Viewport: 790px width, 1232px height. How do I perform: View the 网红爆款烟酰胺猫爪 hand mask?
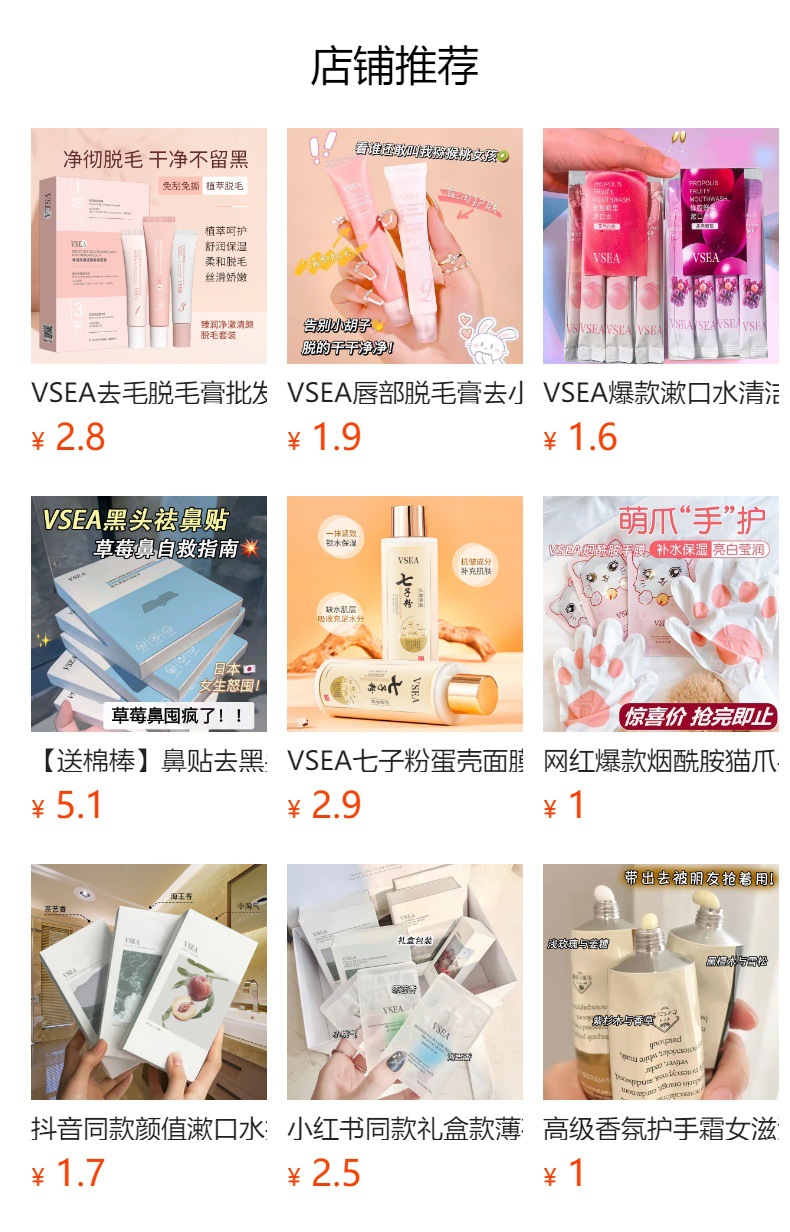[x=661, y=614]
